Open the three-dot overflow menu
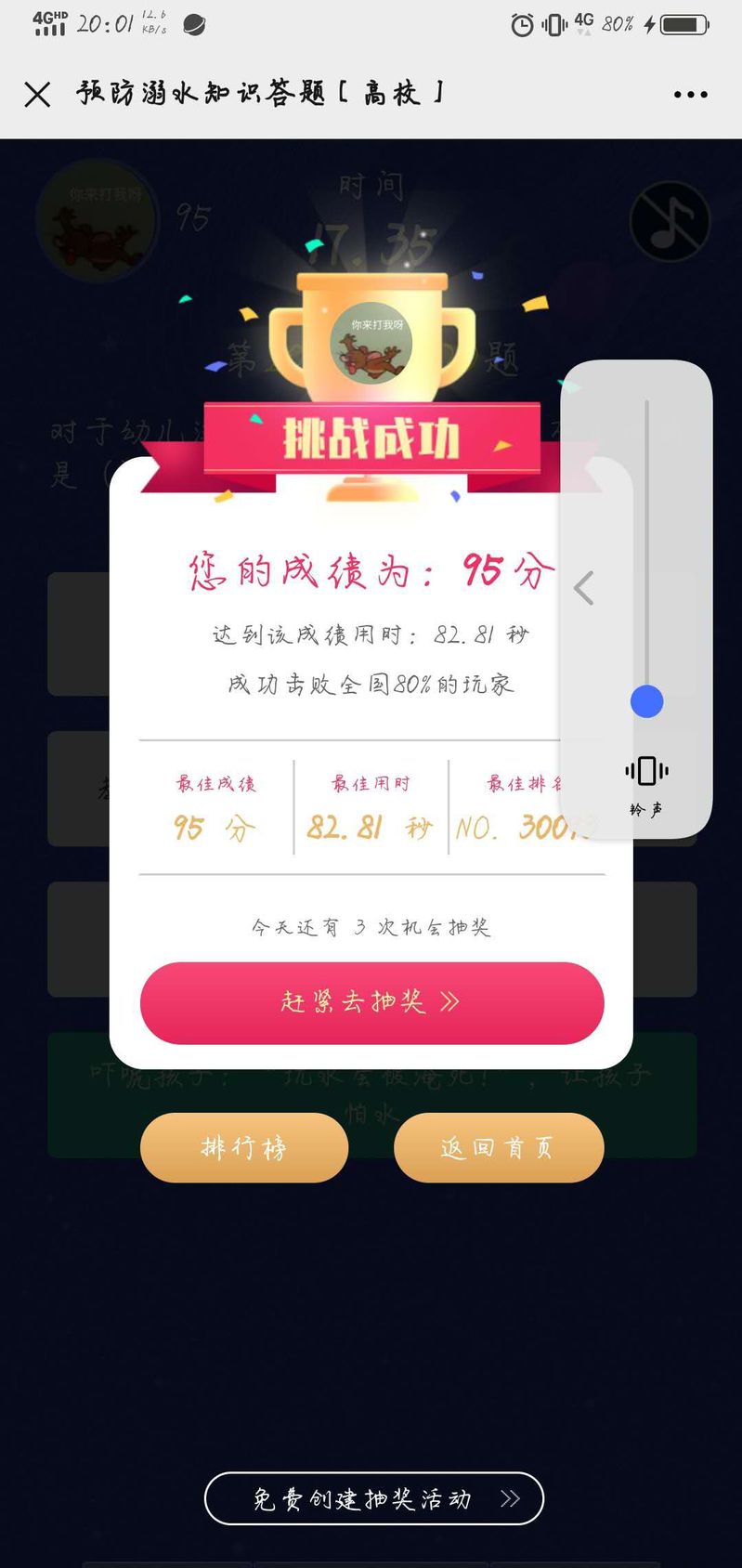 [690, 94]
